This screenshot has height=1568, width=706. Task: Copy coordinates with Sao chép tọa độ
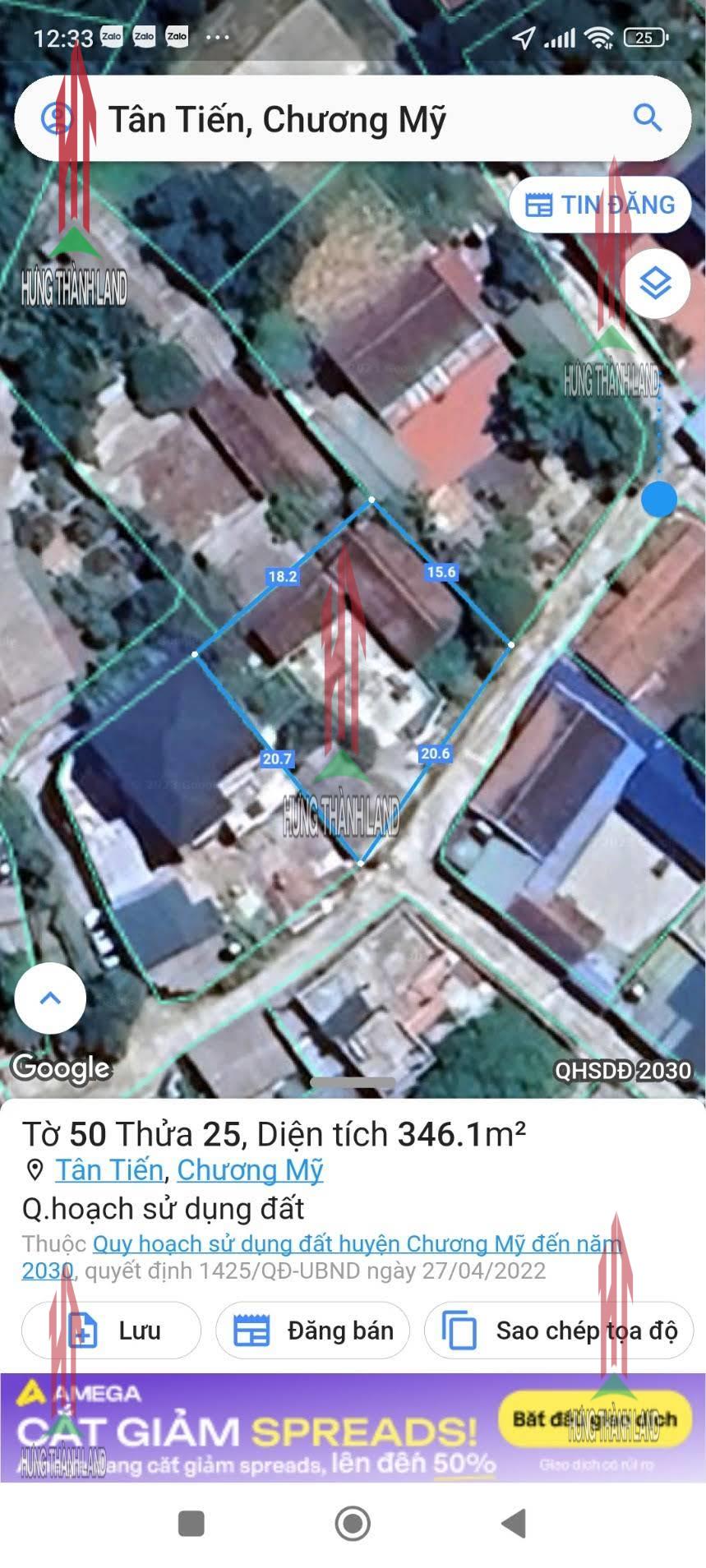point(559,1330)
